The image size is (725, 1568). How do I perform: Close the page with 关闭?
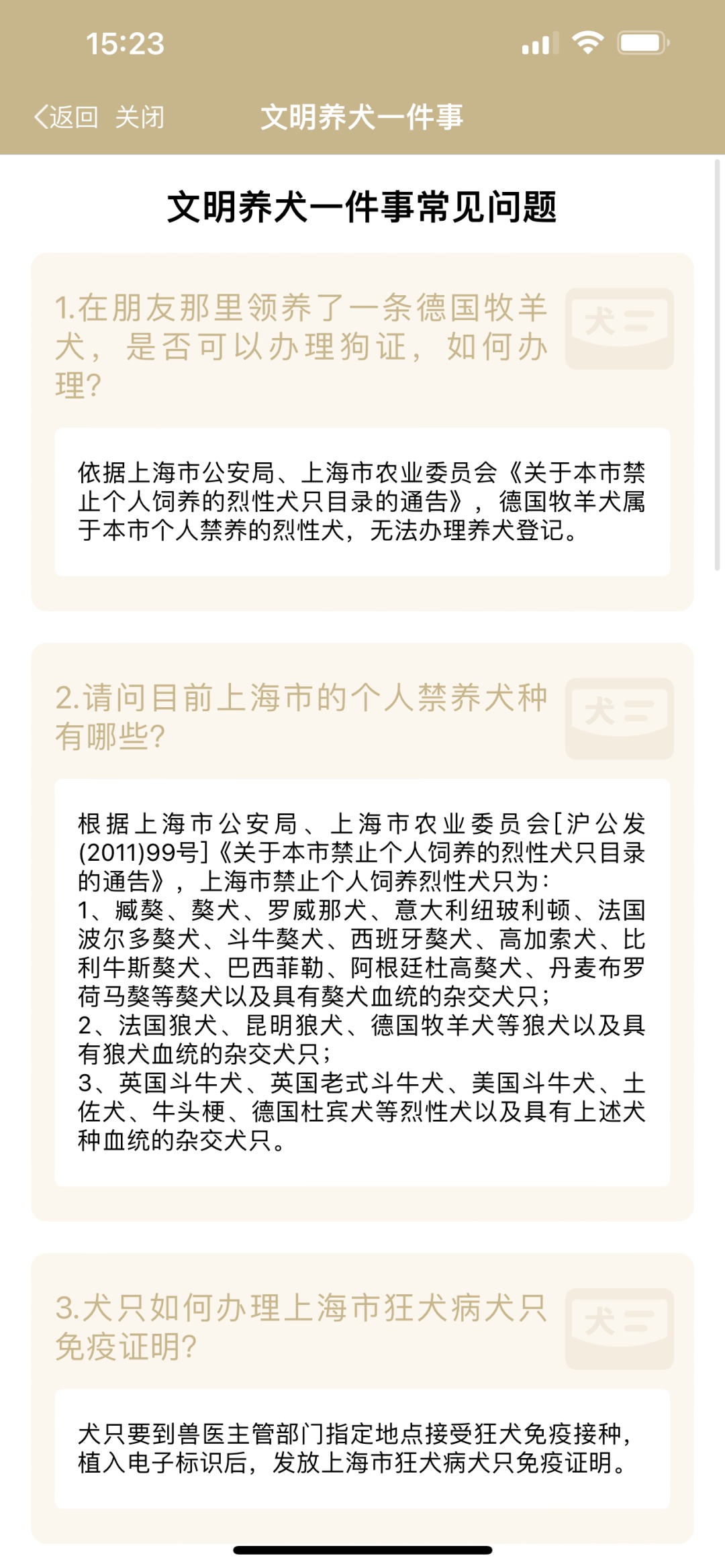click(140, 117)
